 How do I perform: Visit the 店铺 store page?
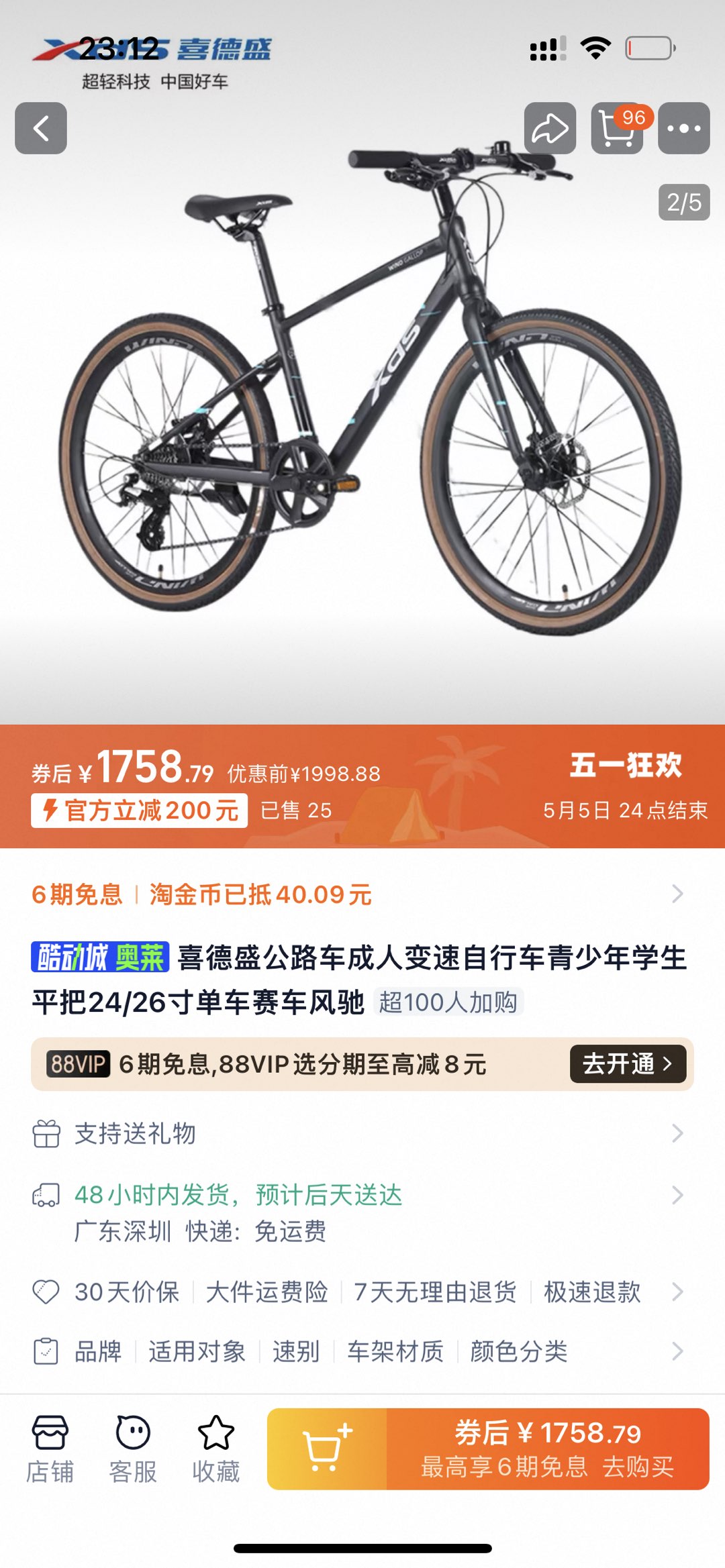point(50,1449)
